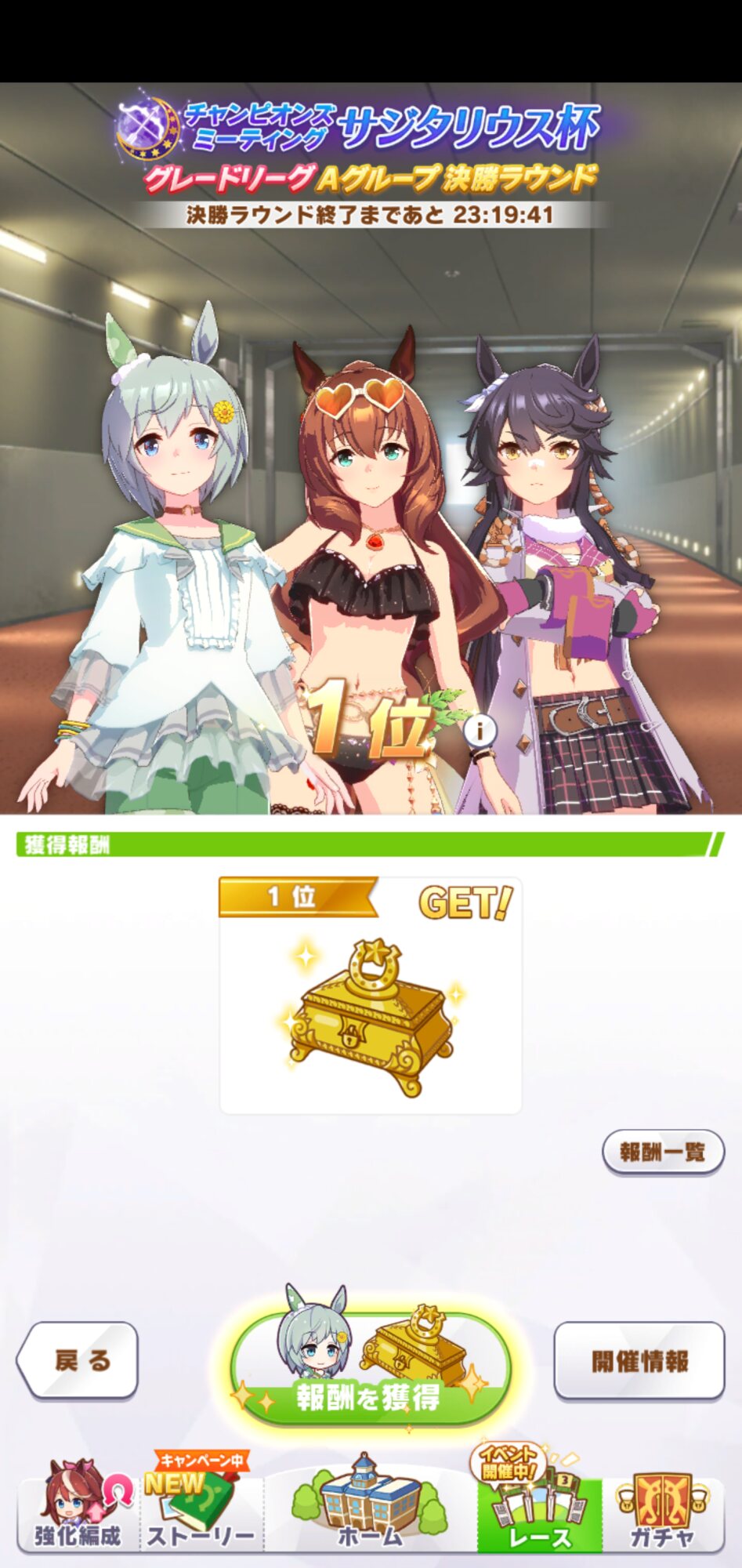Switch to the 強化編成 tab
Image resolution: width=742 pixels, height=1568 pixels.
[77, 1504]
